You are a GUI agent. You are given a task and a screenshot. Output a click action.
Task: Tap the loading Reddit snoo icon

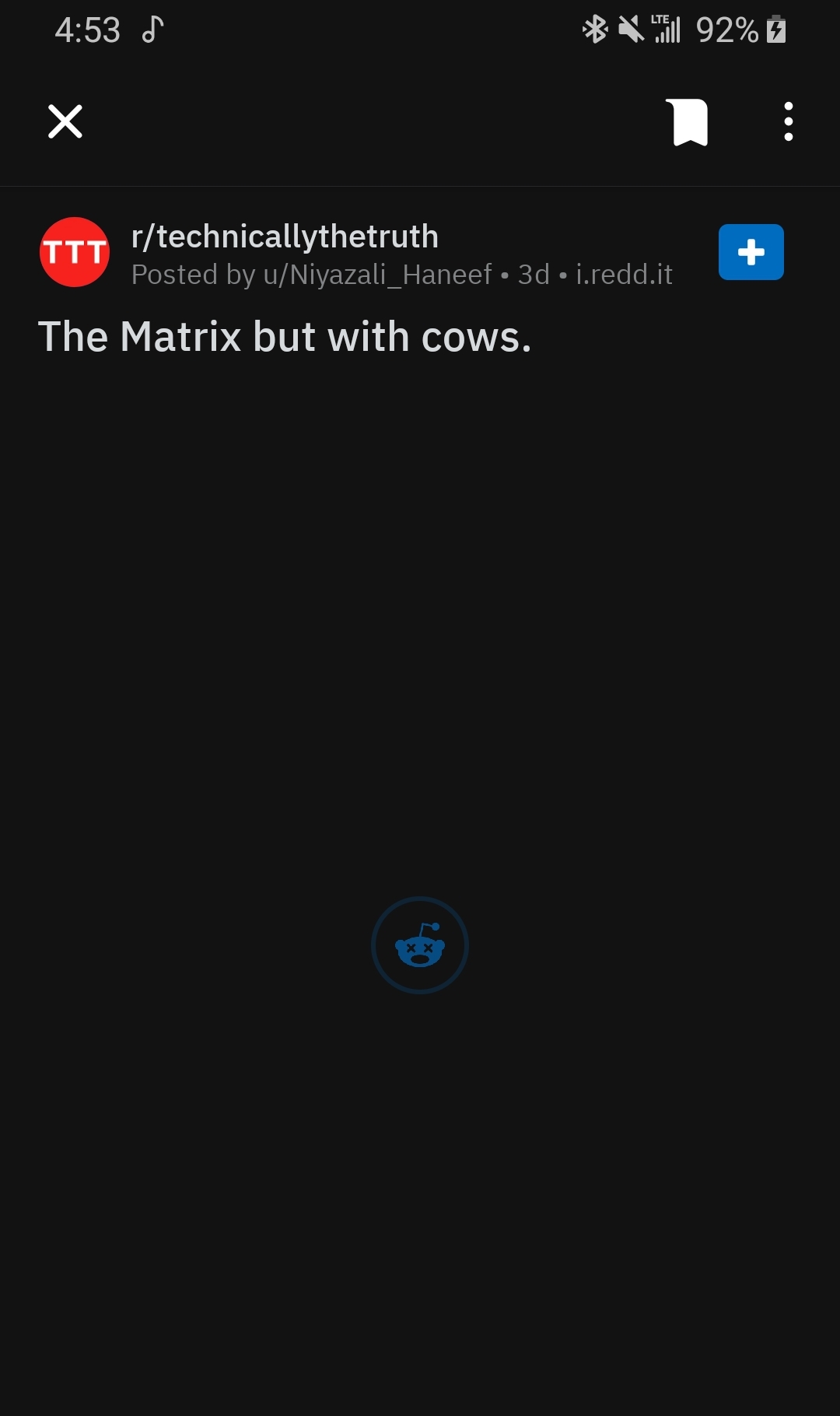pos(420,944)
